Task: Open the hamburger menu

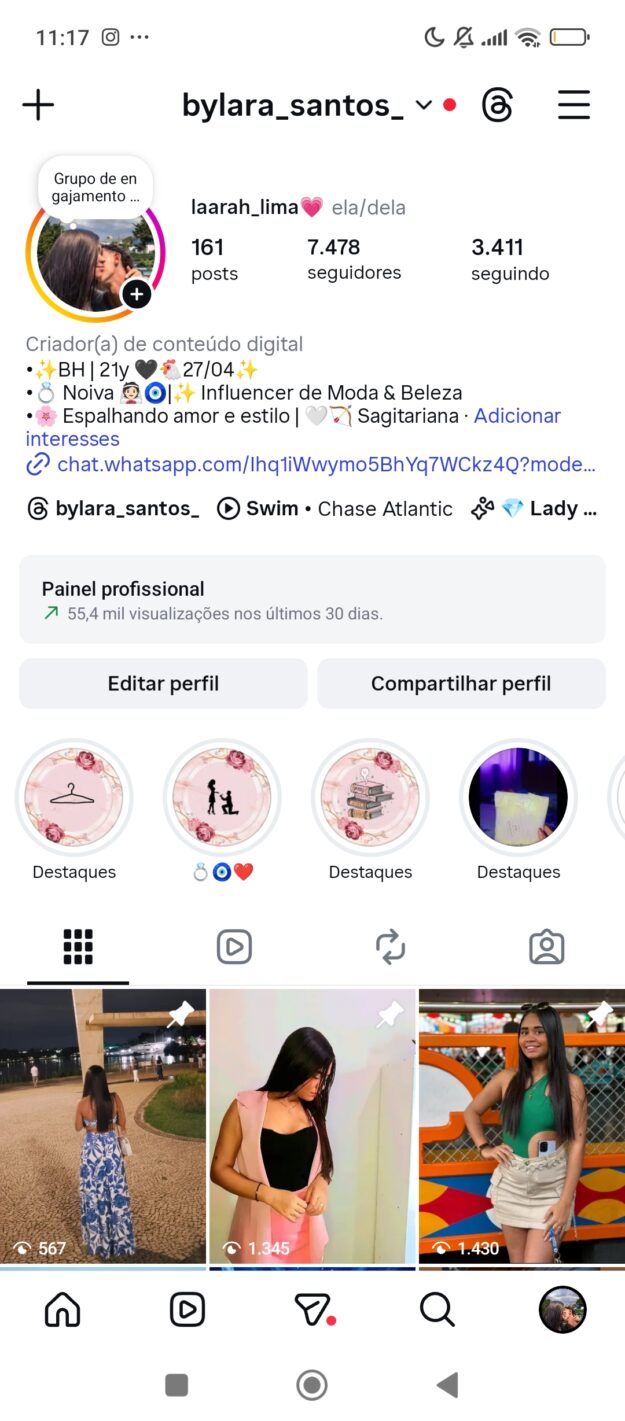Action: [x=573, y=105]
